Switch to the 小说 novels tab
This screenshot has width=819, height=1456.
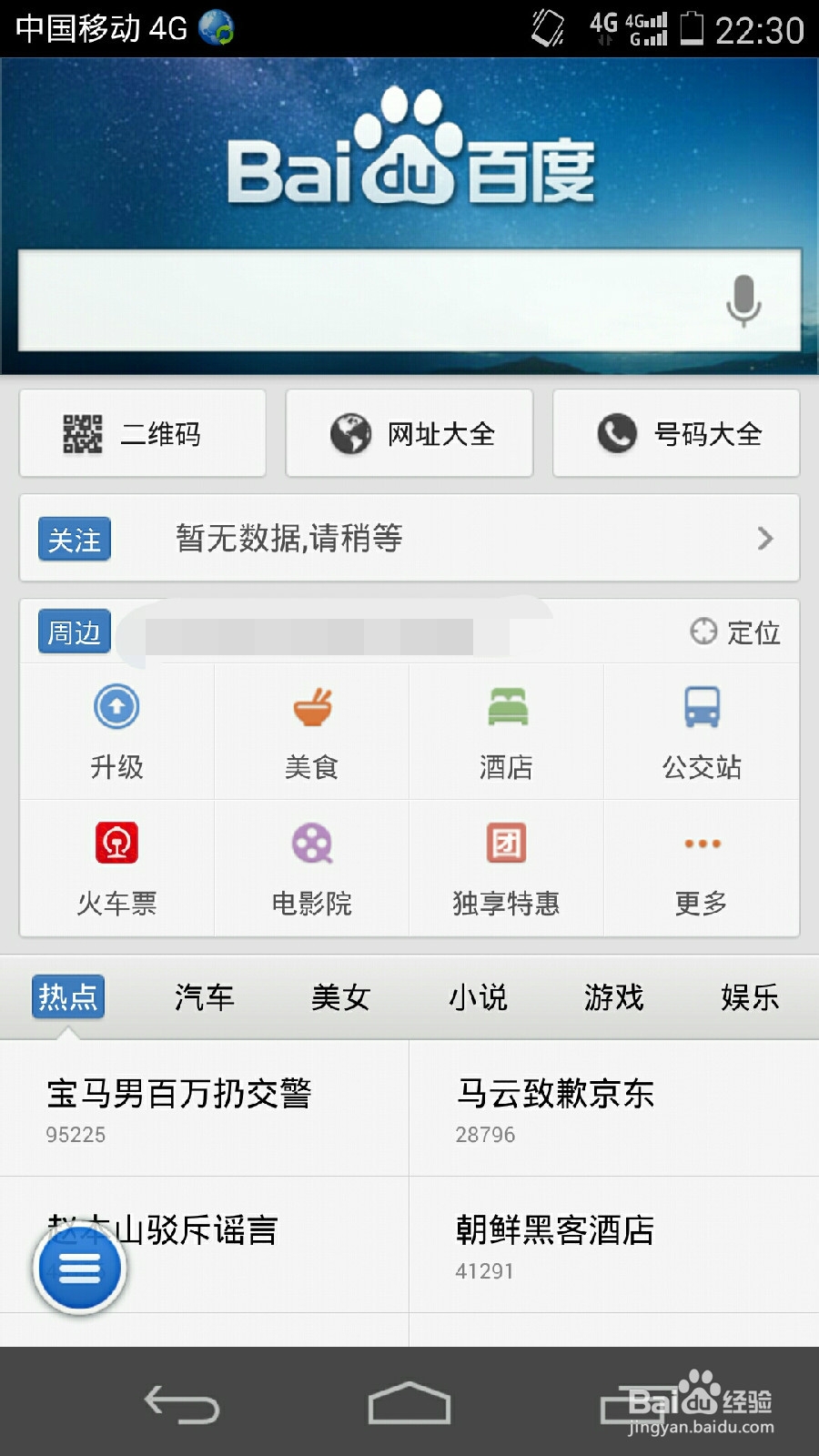[478, 998]
